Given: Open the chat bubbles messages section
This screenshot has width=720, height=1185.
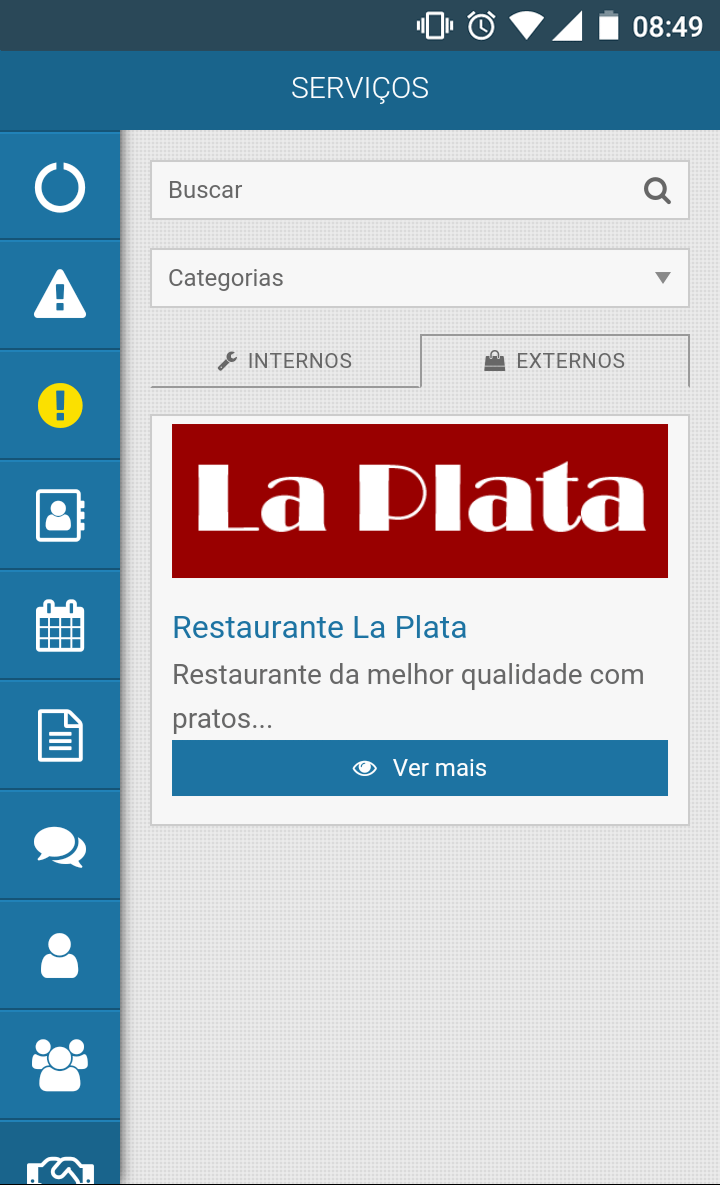Looking at the screenshot, I should tap(60, 846).
